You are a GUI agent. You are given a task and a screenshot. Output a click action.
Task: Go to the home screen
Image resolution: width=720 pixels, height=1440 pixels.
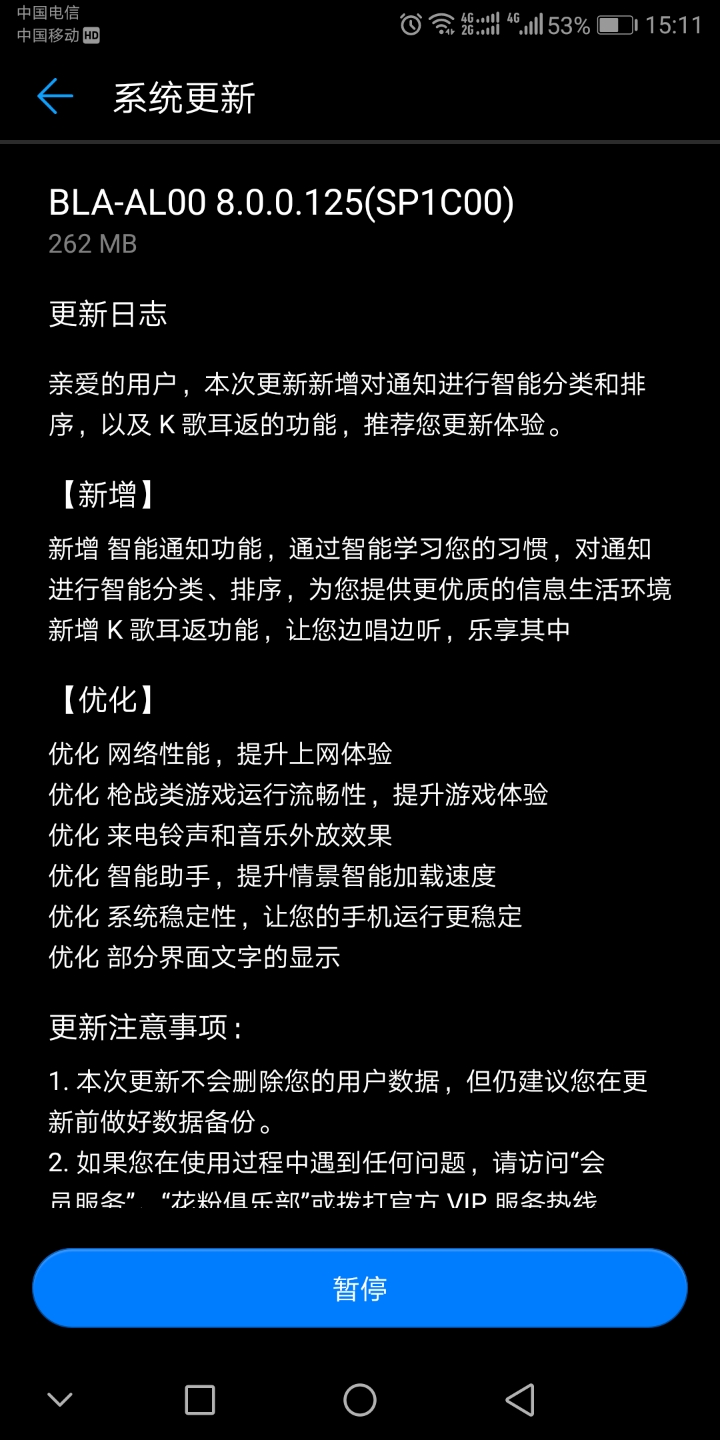pos(360,1399)
